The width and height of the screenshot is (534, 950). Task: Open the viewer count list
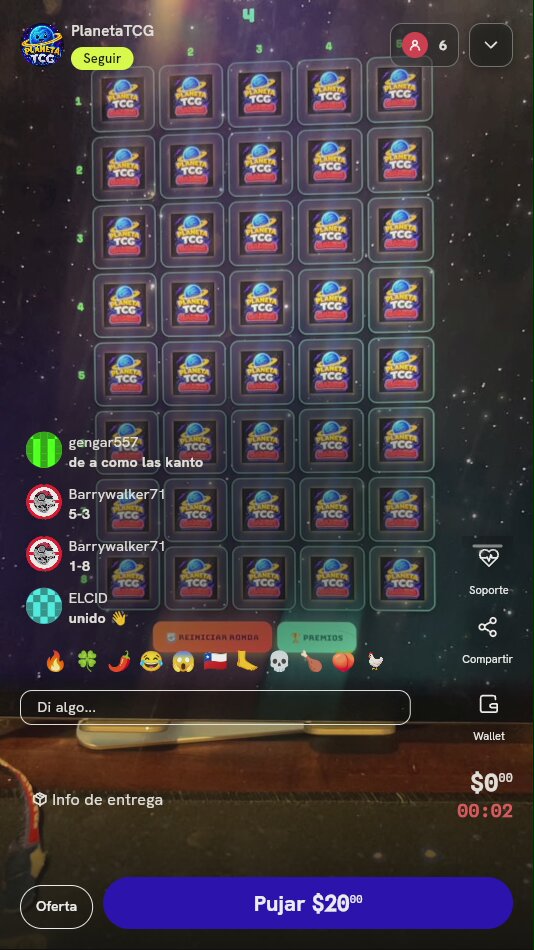click(x=424, y=45)
